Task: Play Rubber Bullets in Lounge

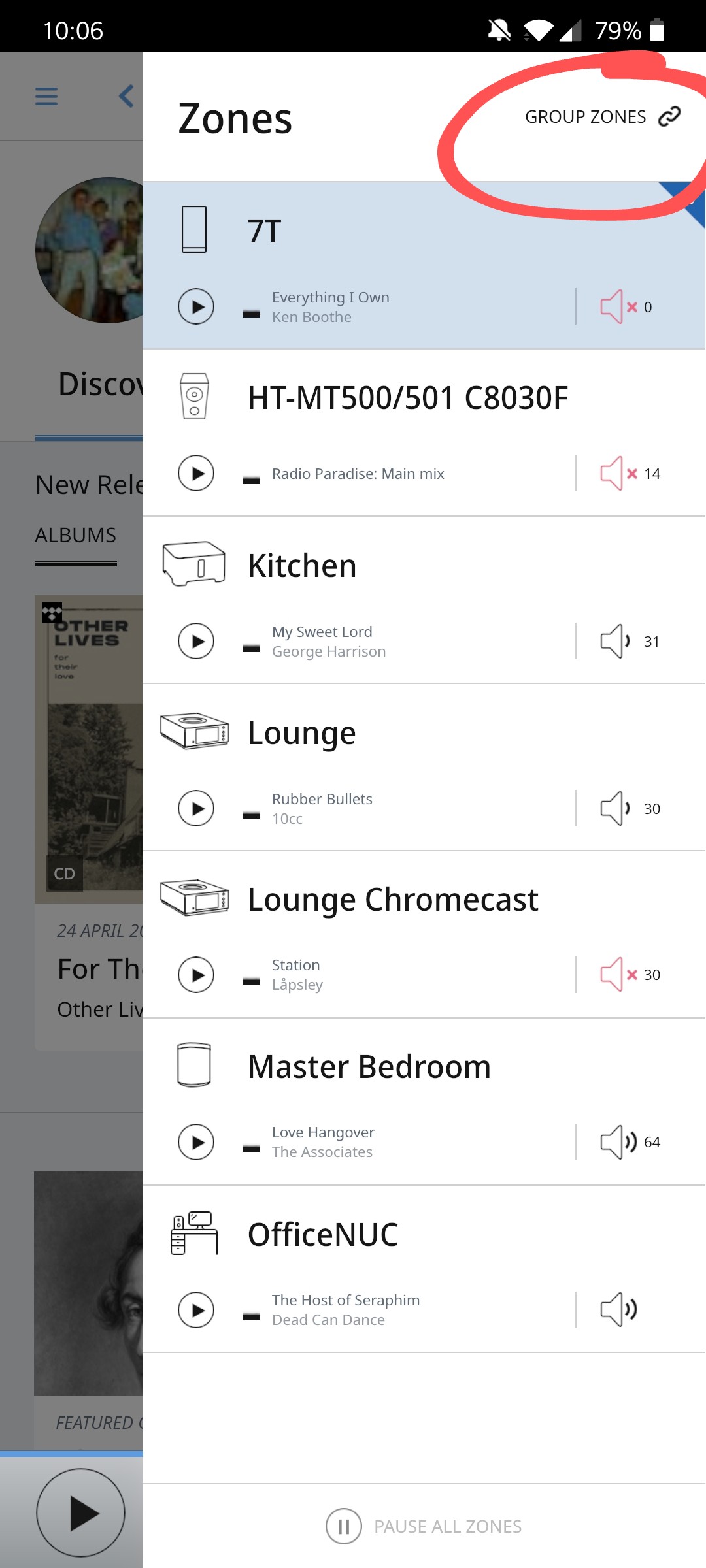Action: tap(196, 808)
